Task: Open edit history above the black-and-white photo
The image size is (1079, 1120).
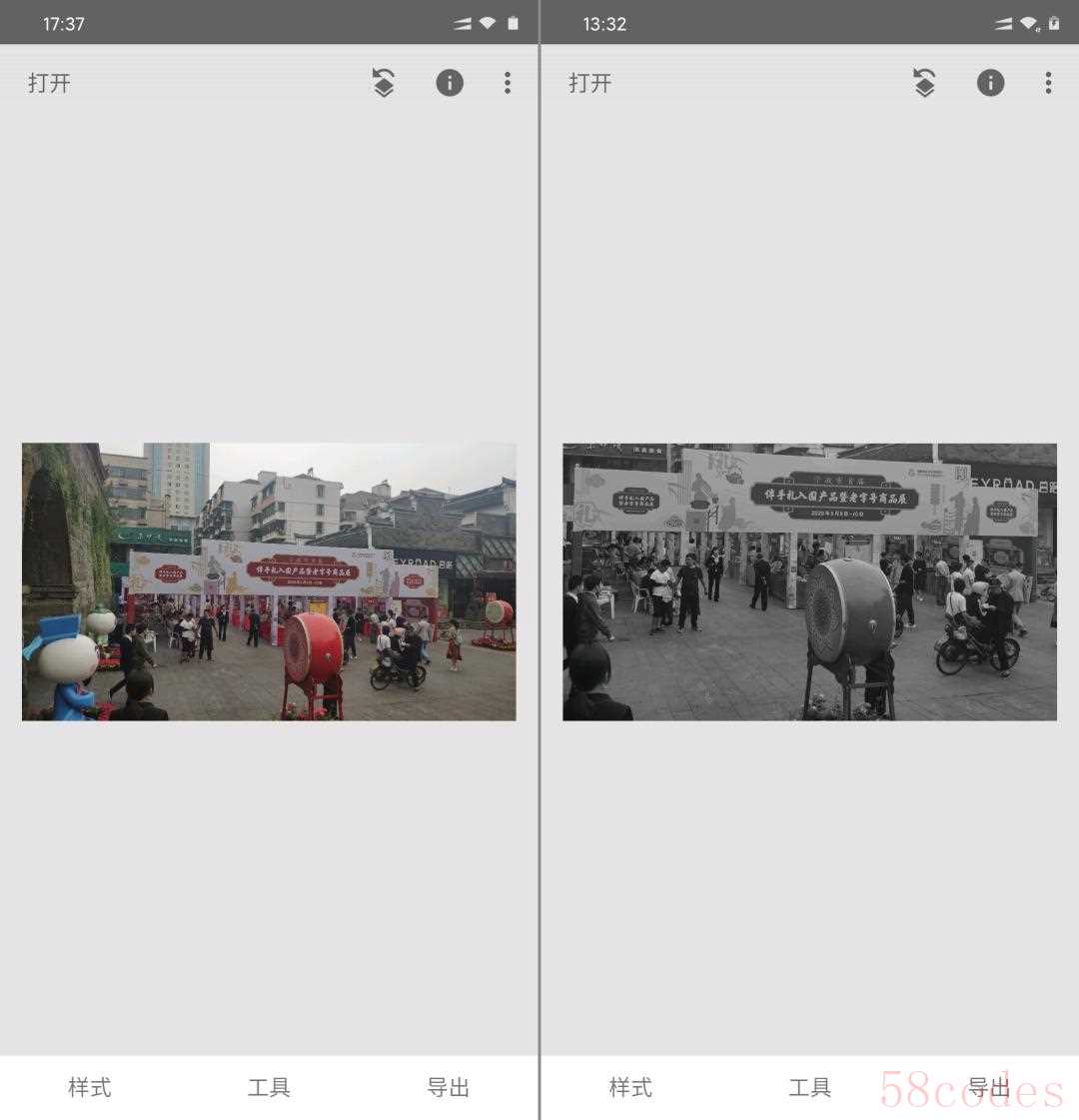Action: click(924, 83)
